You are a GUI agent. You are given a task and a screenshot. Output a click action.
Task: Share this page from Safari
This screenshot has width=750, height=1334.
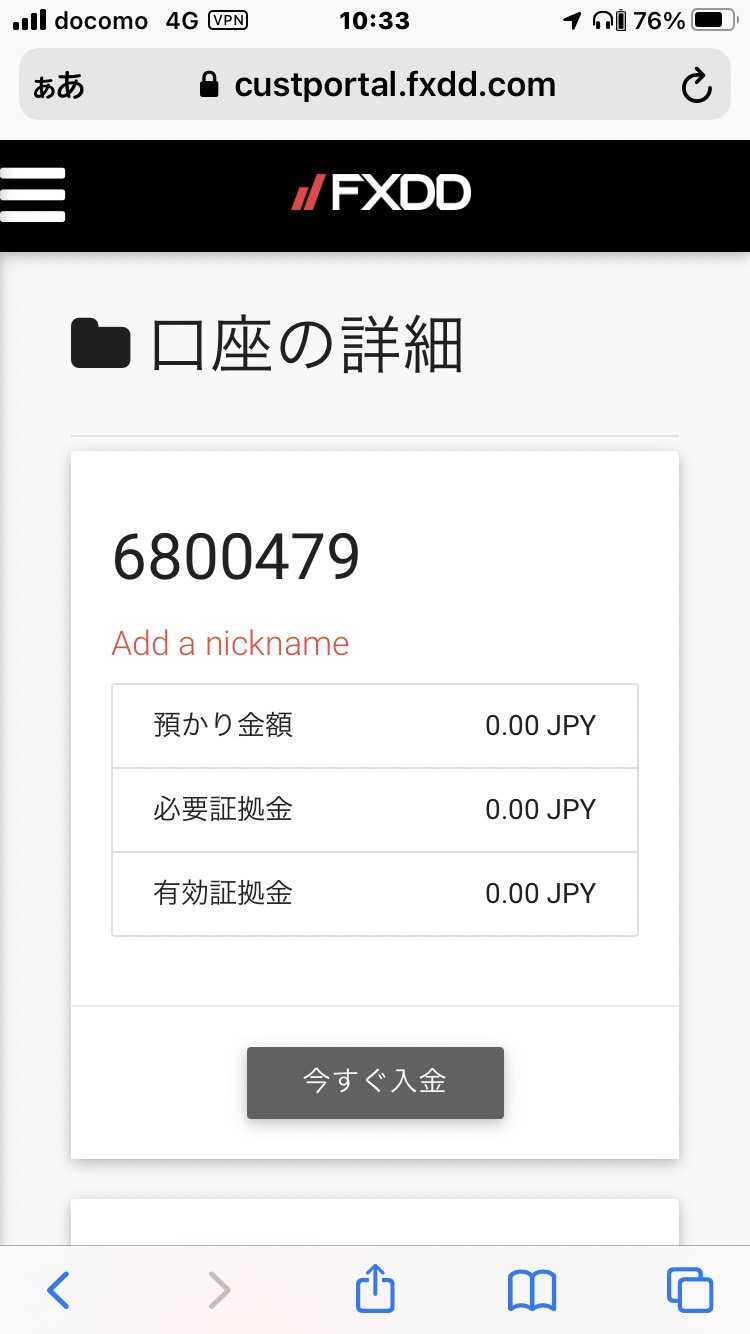click(375, 1288)
